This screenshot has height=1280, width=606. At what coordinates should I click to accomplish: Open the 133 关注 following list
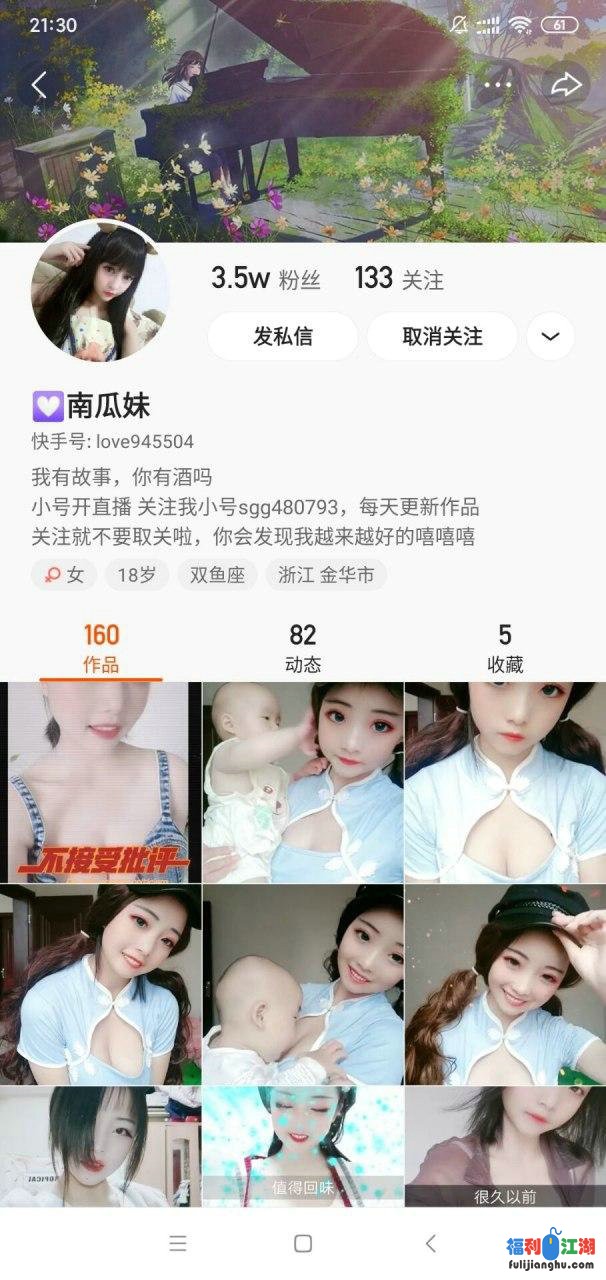[x=398, y=279]
